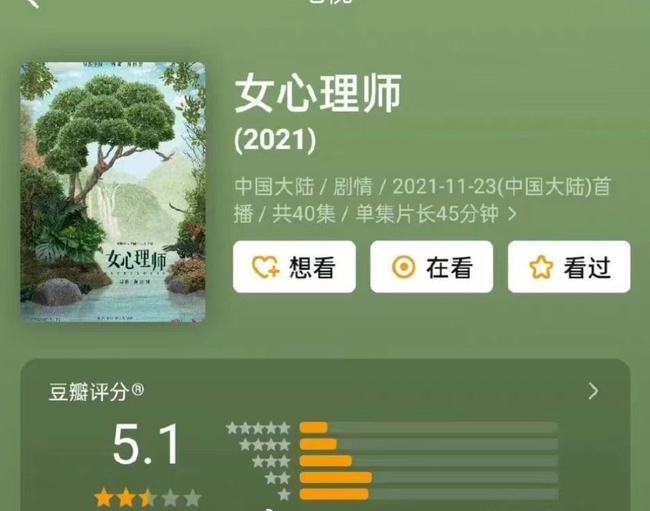Open the 女心理师 poster image
The image size is (650, 511).
[x=113, y=192]
